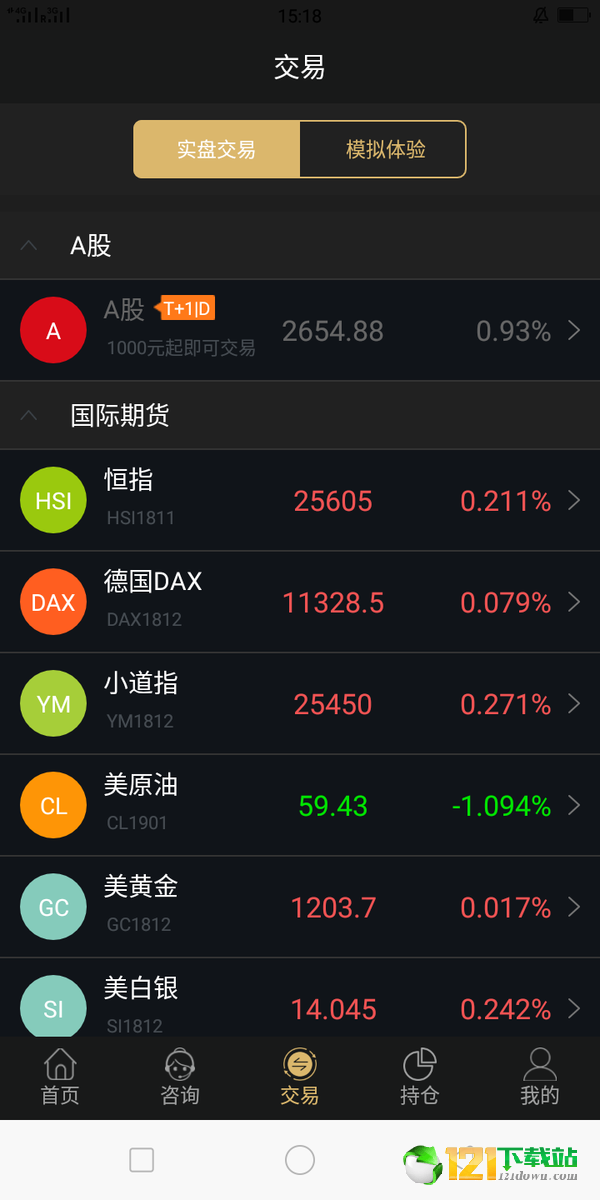The width and height of the screenshot is (600, 1200).
Task: Open the 美白银 SI1812 row
Action: [x=300, y=998]
